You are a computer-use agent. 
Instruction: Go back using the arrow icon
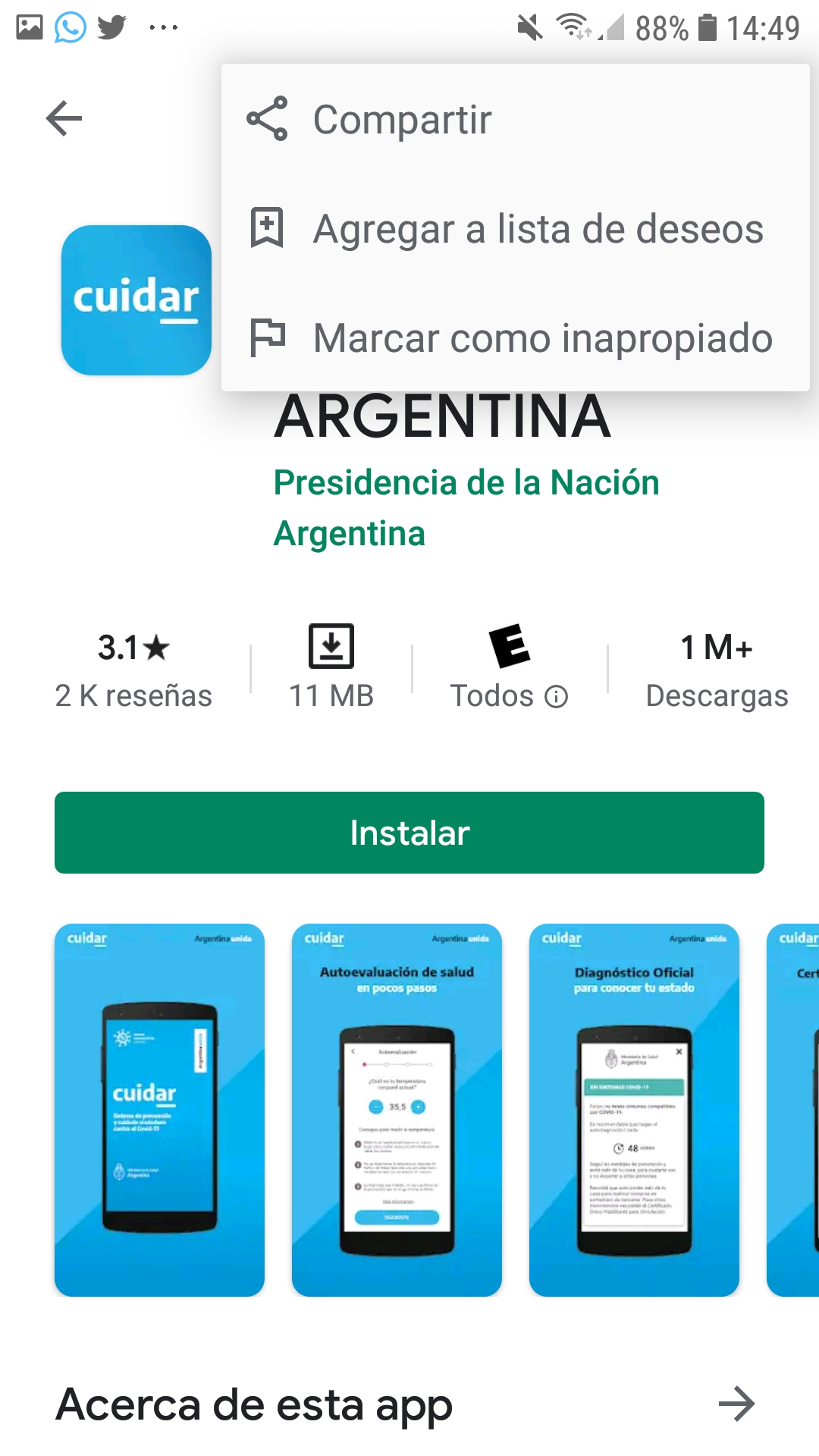(x=64, y=119)
